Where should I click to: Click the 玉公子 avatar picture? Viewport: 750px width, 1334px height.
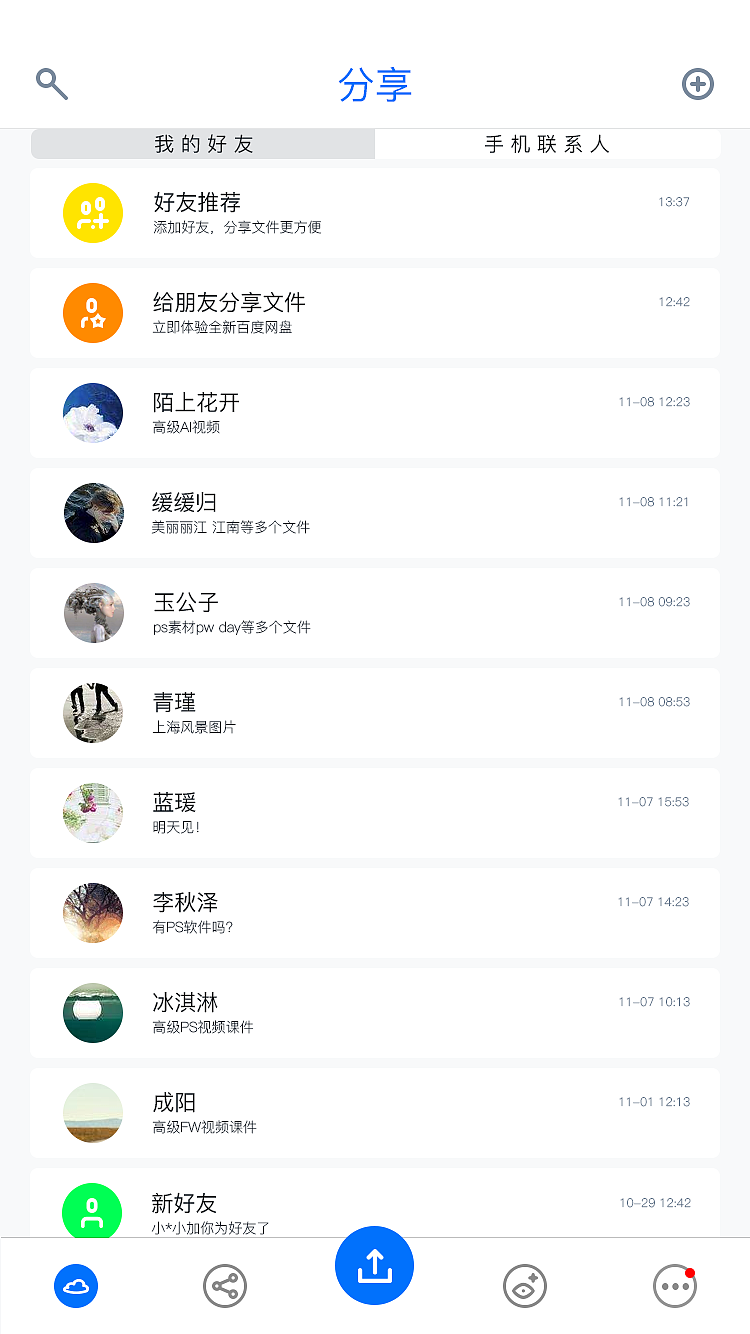93,613
